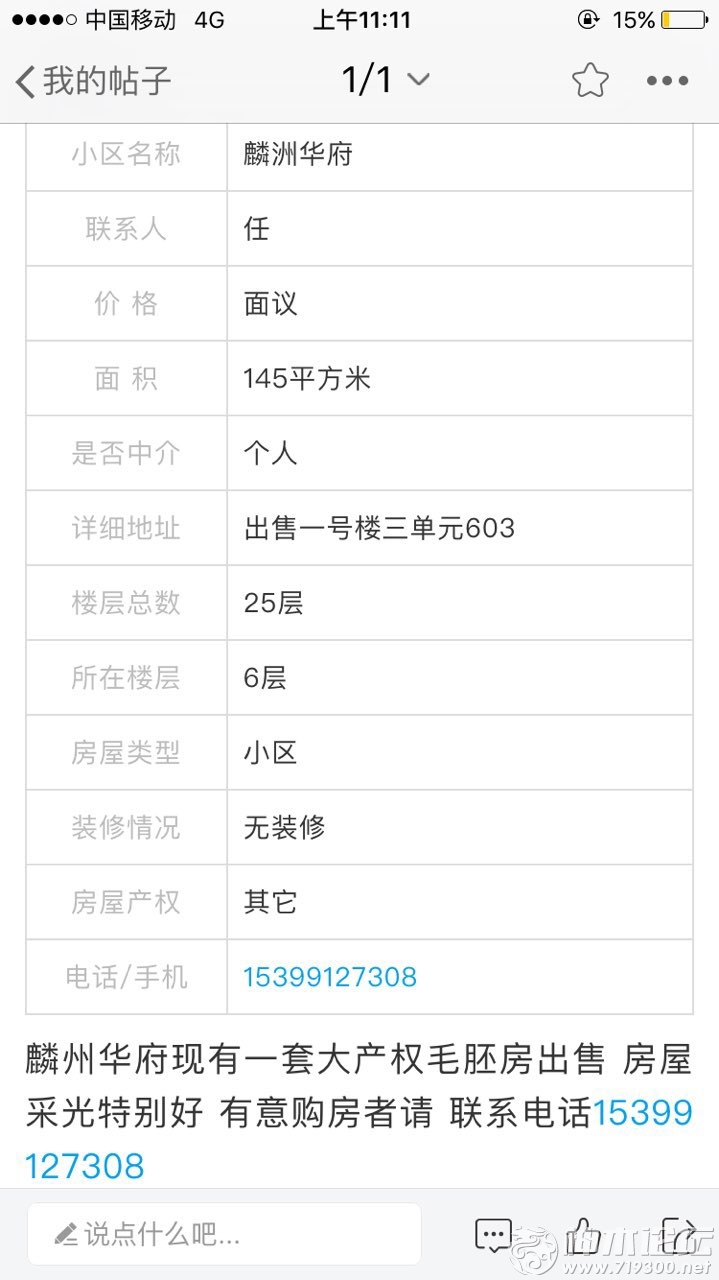Favorite this post with the star icon
This screenshot has height=1280, width=719.
point(590,80)
